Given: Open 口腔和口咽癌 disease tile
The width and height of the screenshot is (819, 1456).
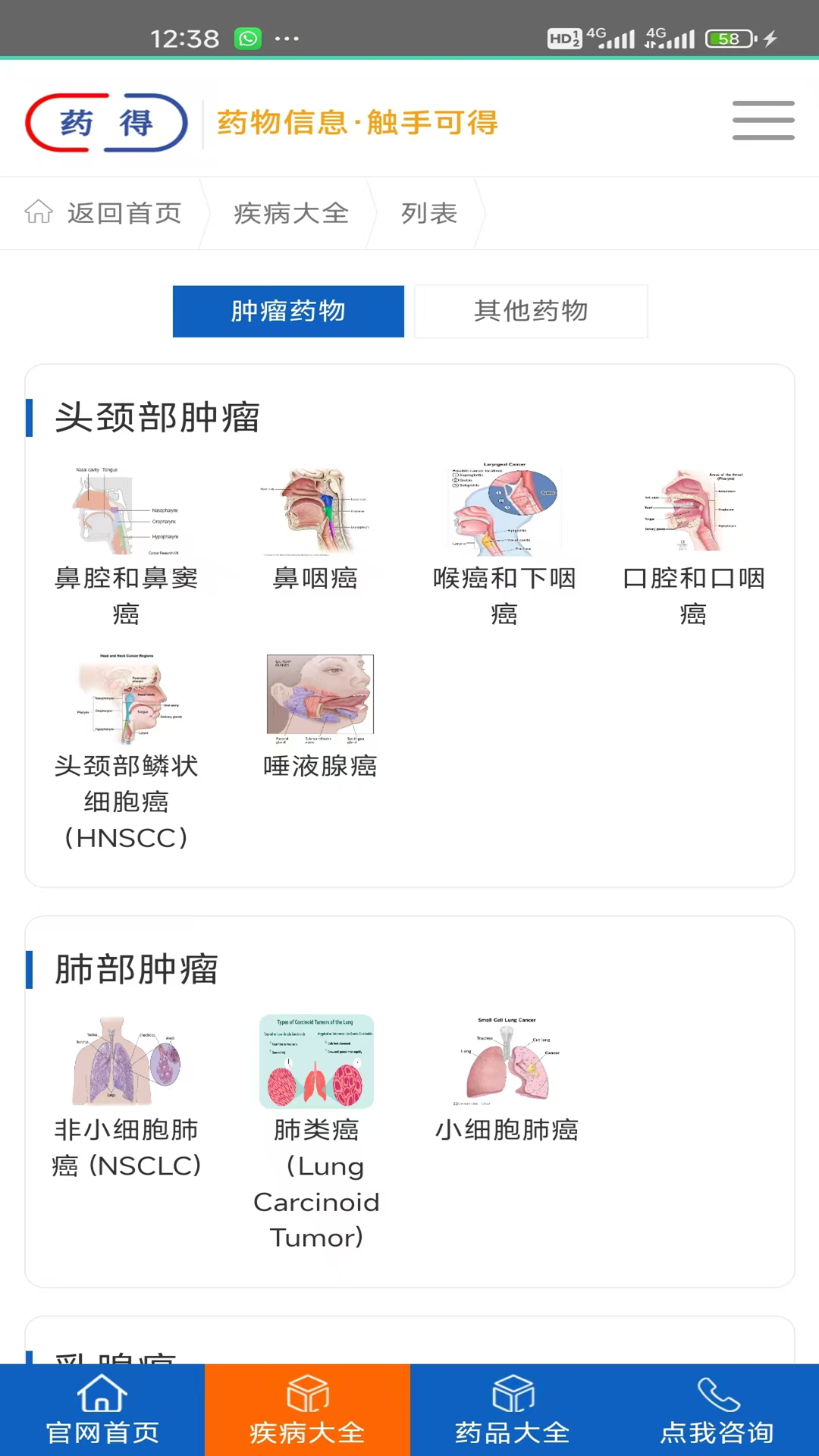Looking at the screenshot, I should click(693, 544).
